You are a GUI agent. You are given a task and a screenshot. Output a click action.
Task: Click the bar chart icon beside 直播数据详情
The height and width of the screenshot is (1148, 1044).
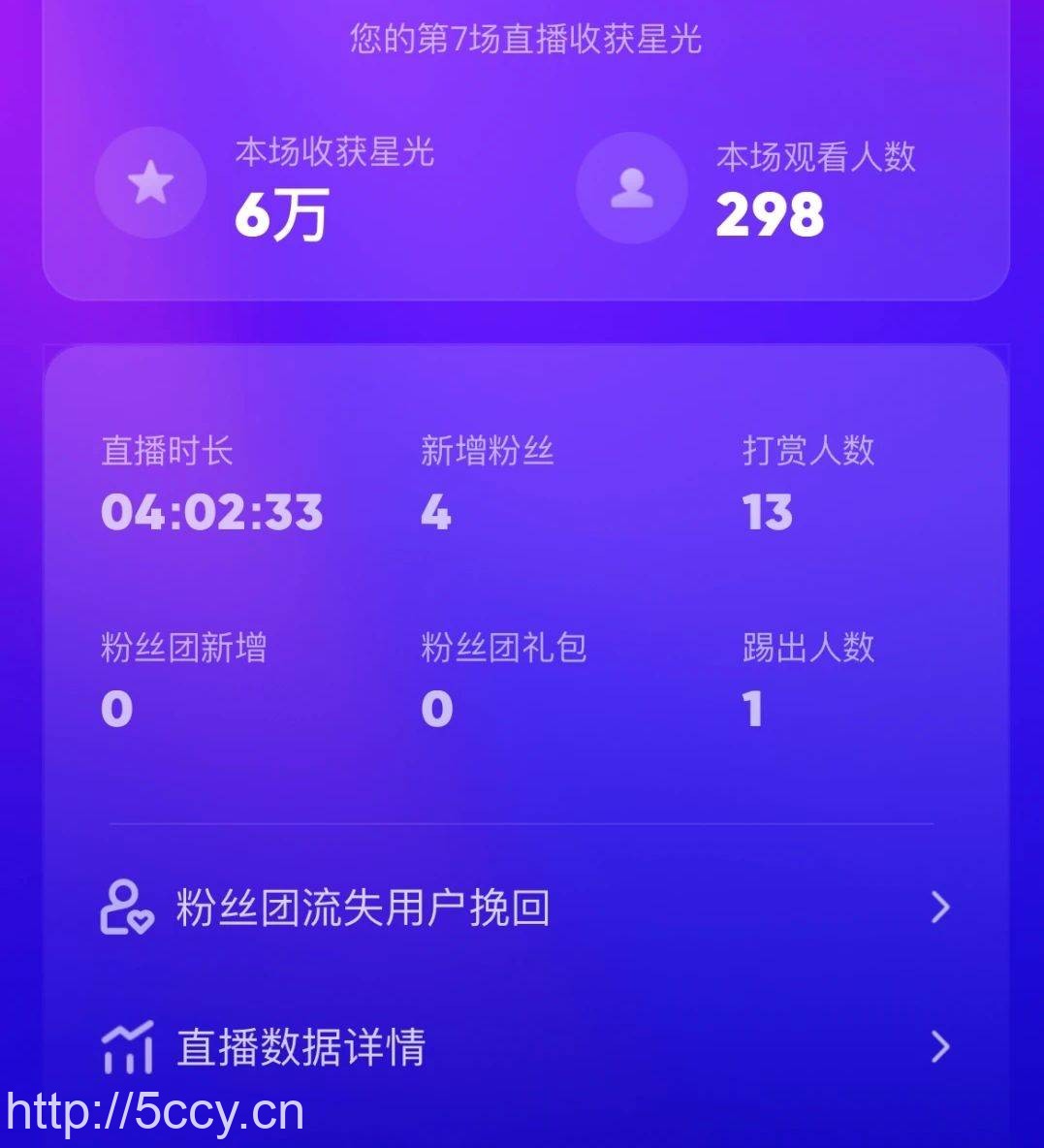point(128,1046)
